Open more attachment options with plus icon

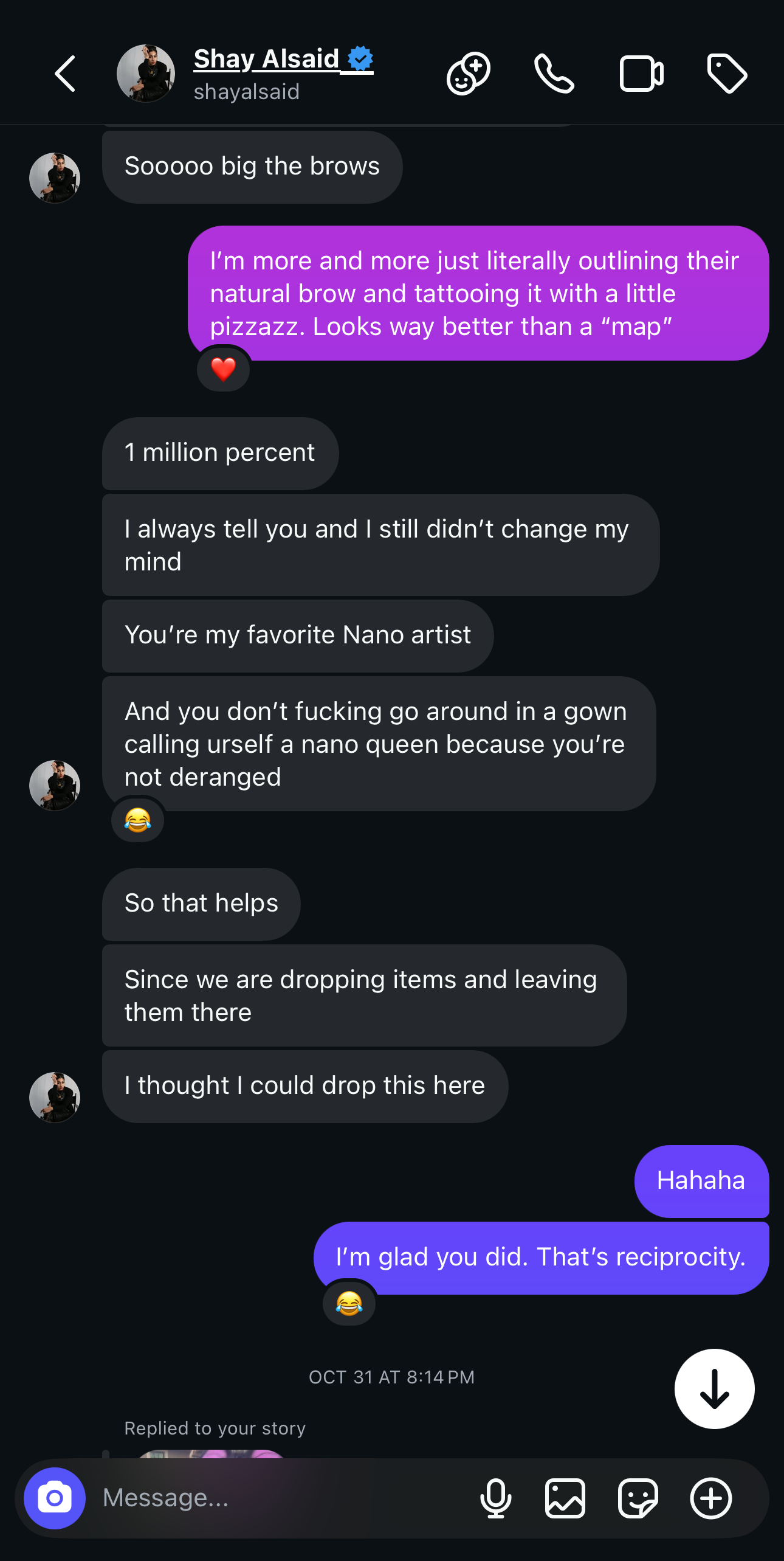point(711,1498)
